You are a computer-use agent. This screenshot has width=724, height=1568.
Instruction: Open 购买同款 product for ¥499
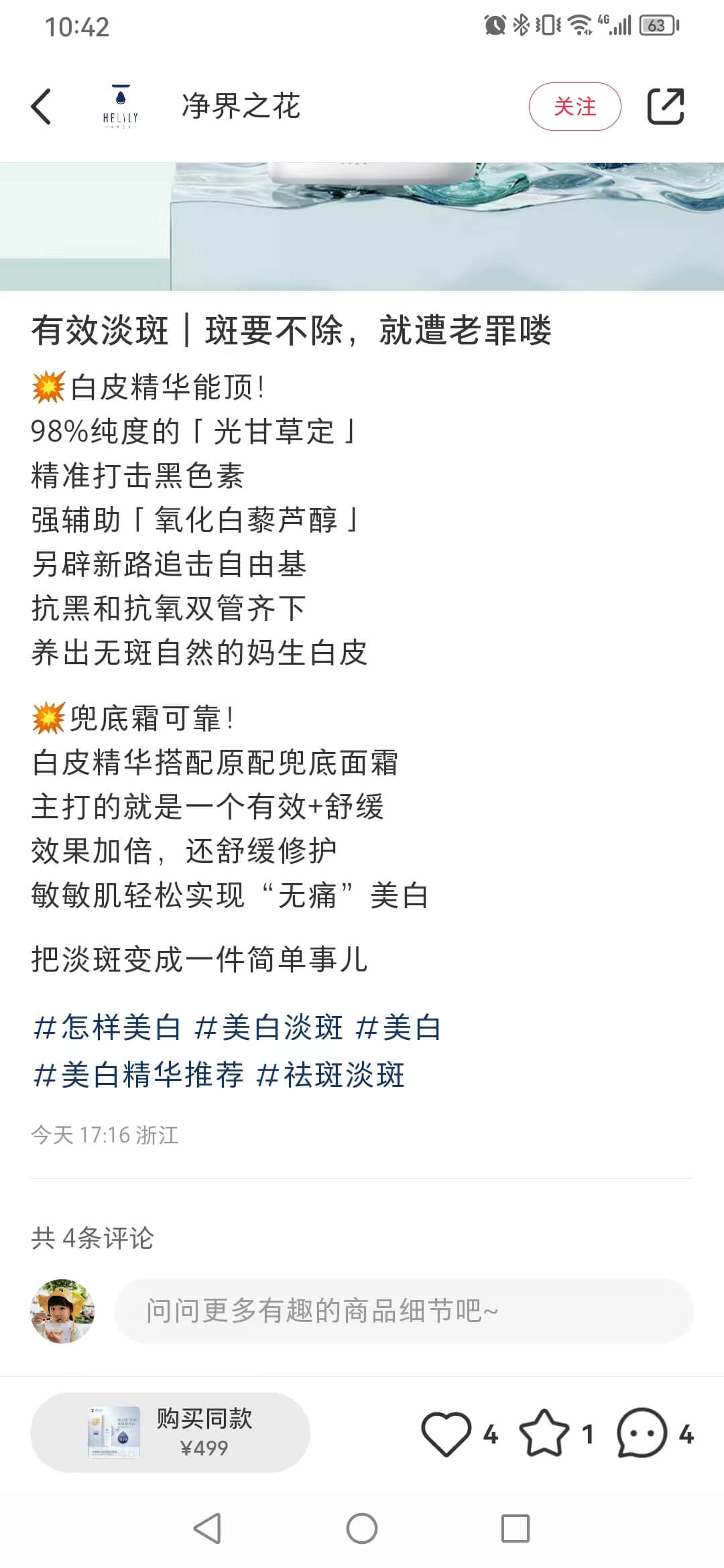[170, 1433]
